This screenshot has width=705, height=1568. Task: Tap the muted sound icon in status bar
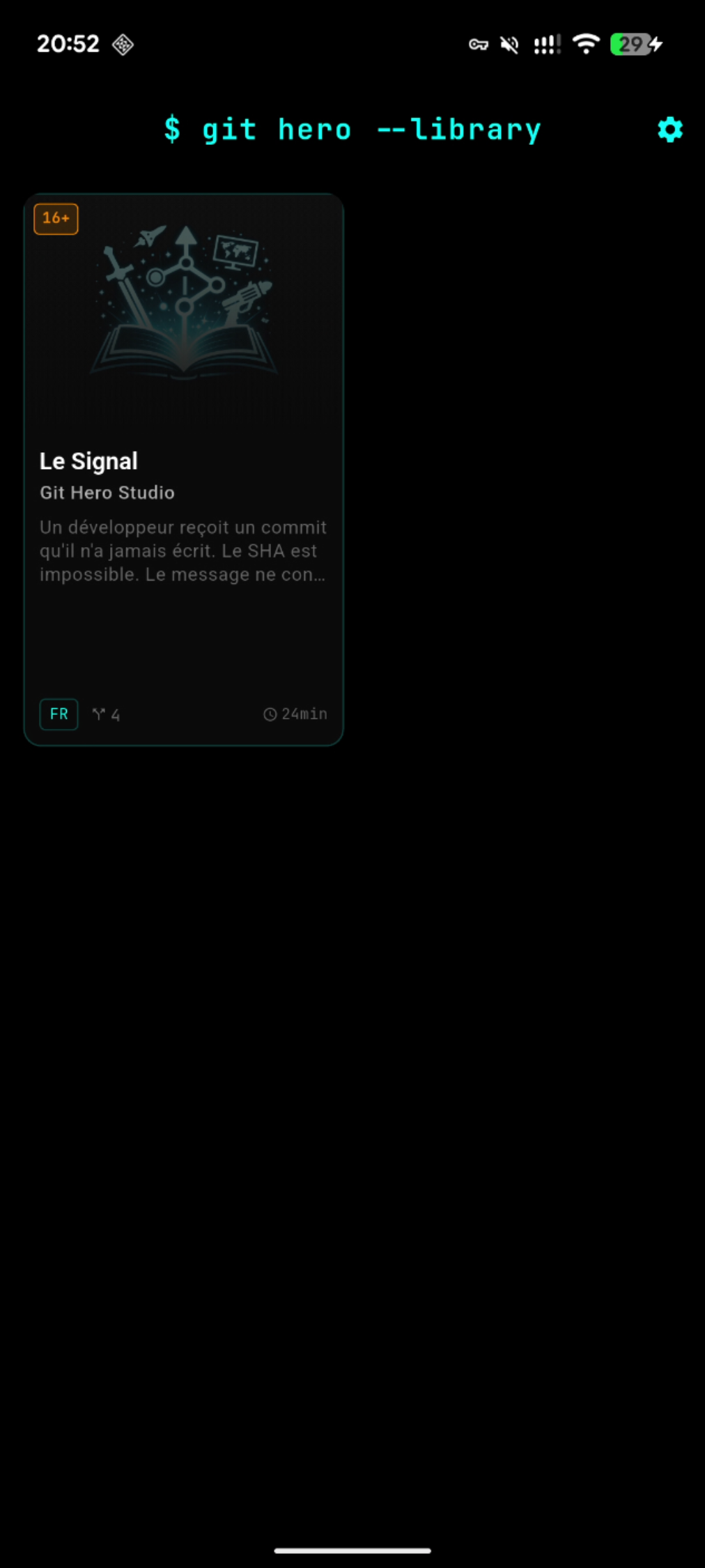coord(508,44)
